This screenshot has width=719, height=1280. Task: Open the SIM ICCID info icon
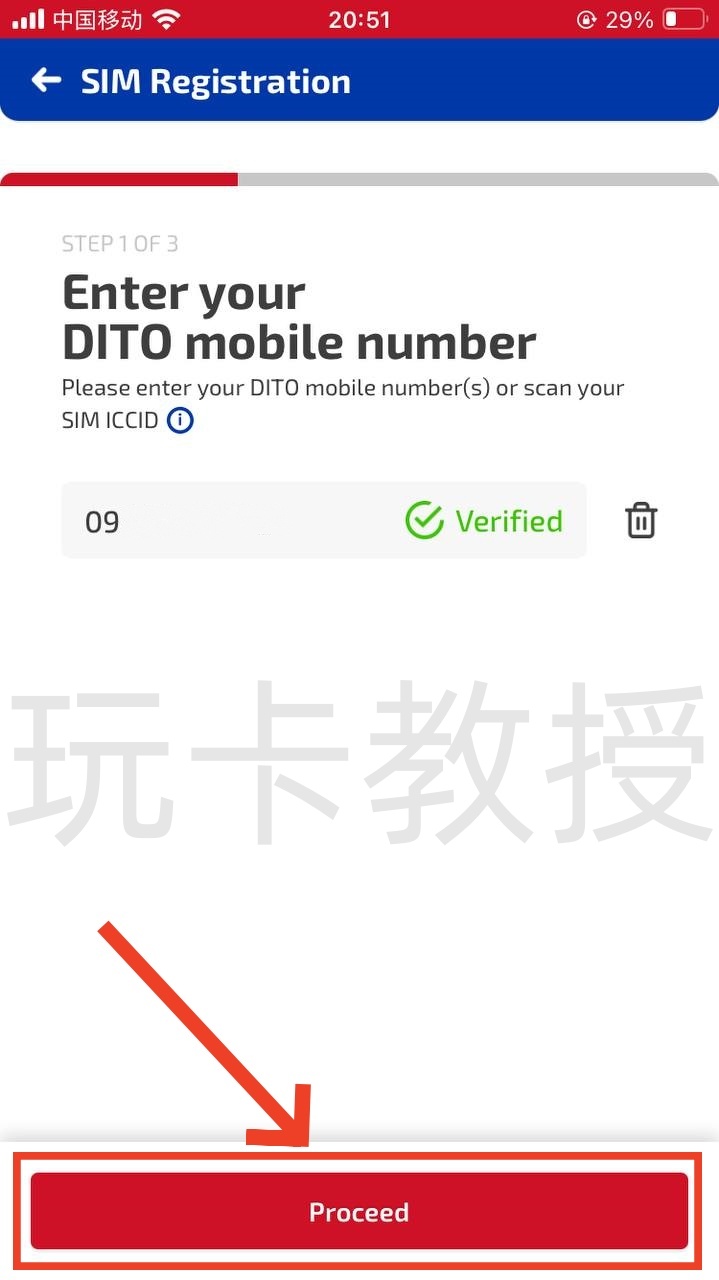click(180, 420)
